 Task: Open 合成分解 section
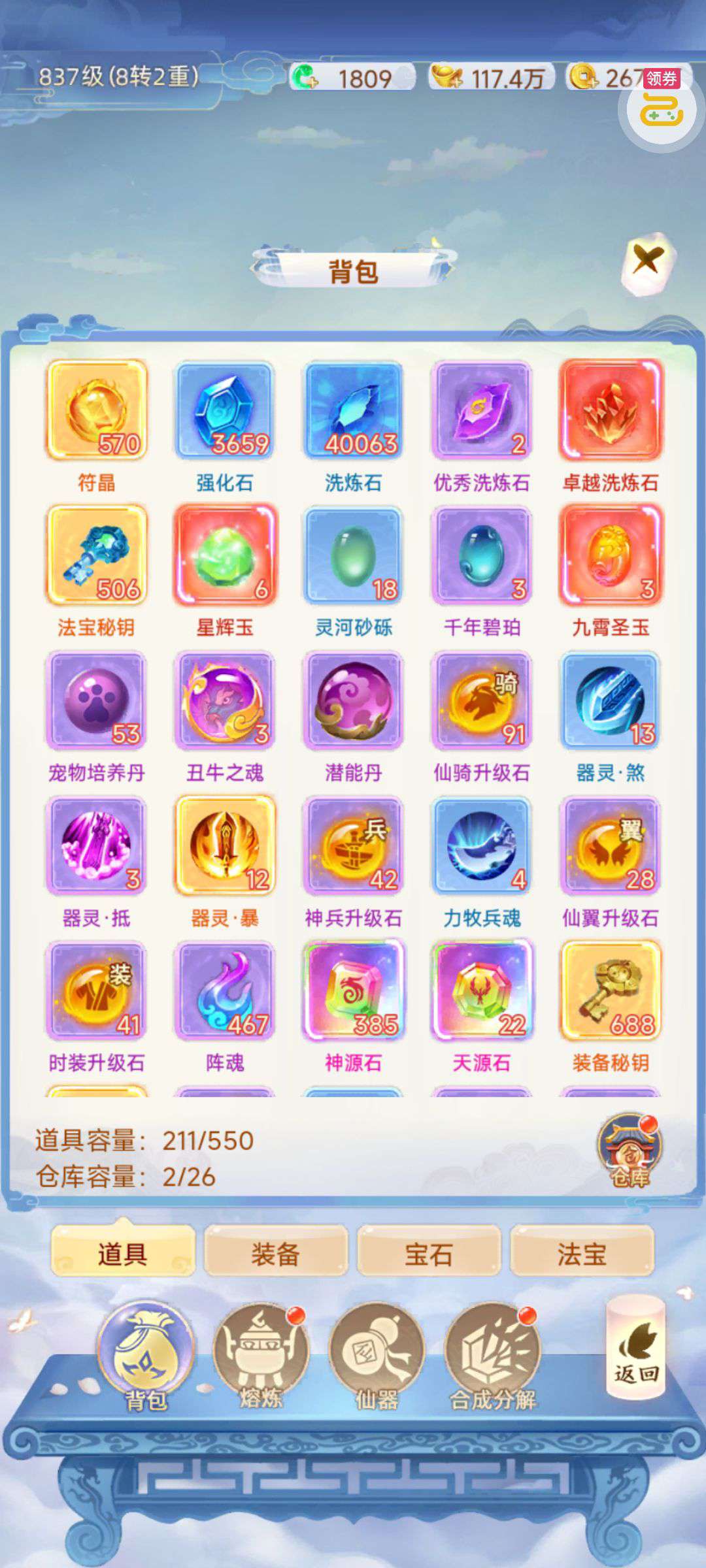coord(493,1356)
